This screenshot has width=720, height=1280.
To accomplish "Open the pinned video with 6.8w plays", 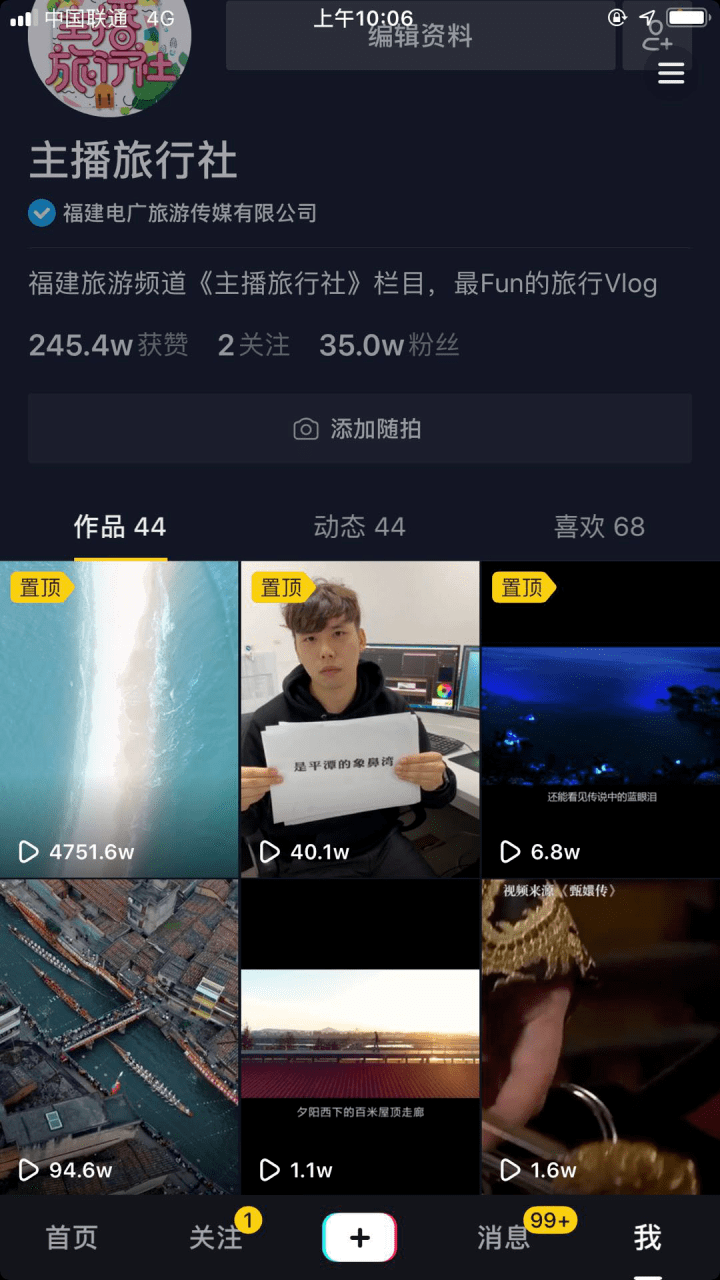I will click(x=601, y=719).
